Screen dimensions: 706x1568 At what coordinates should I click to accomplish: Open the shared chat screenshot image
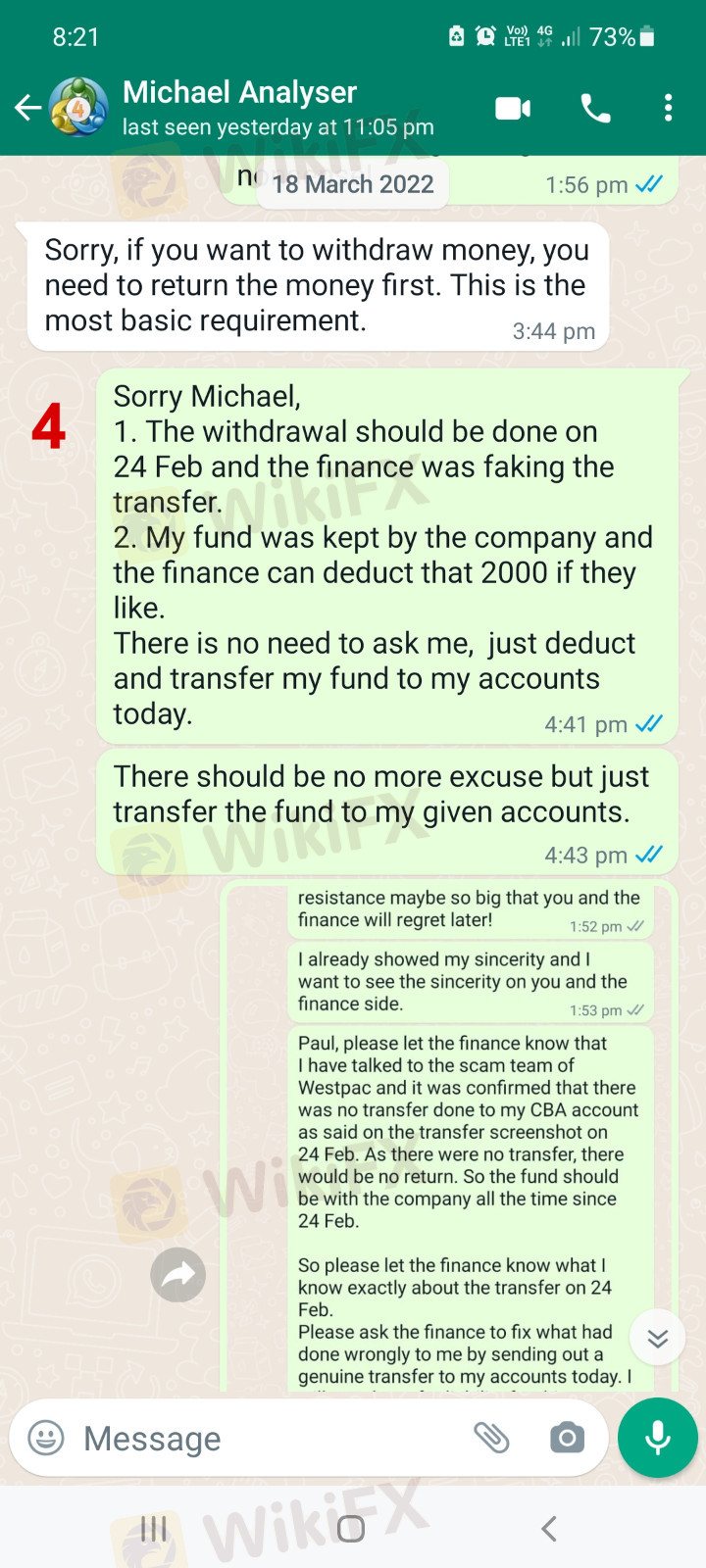tap(449, 1137)
